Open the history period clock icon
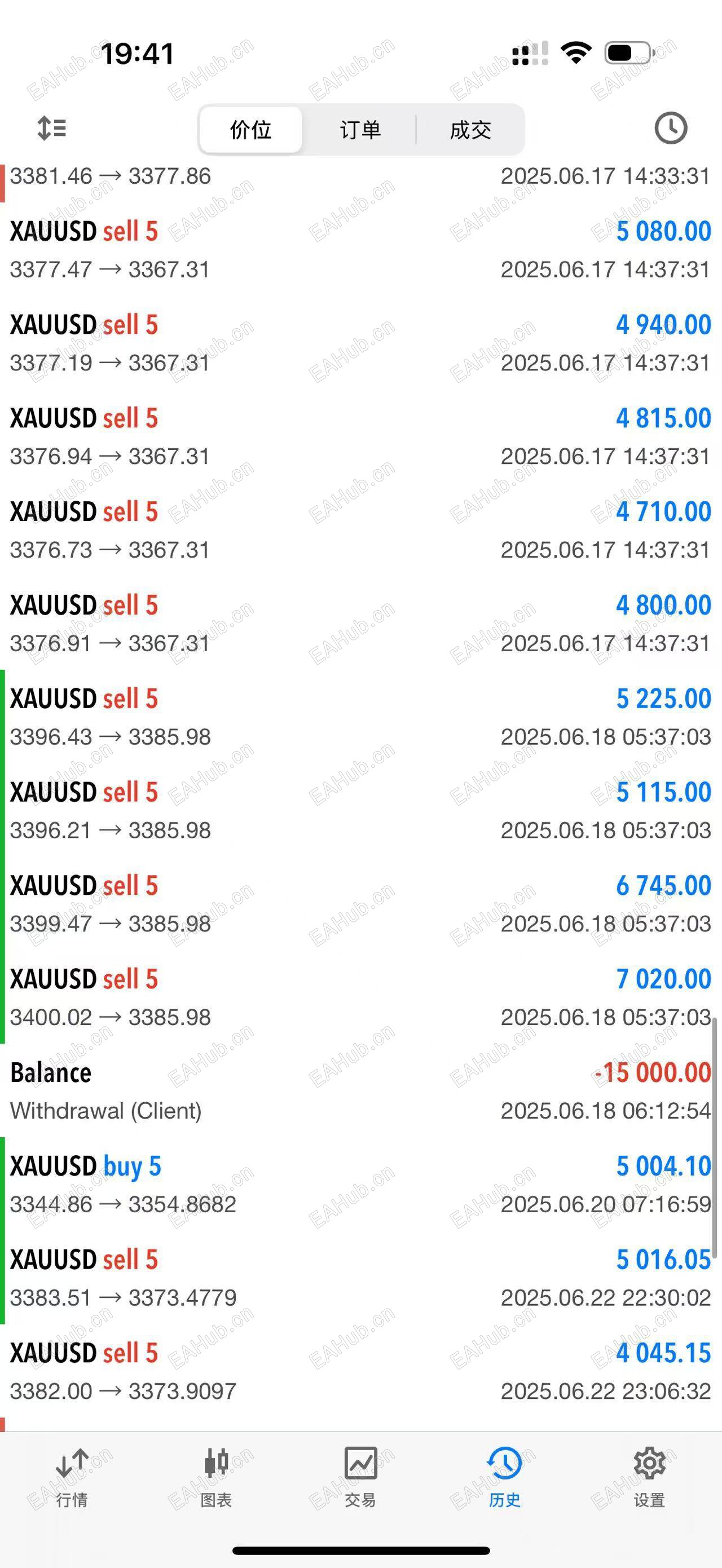Viewport: 722px width, 1568px height. (x=670, y=129)
